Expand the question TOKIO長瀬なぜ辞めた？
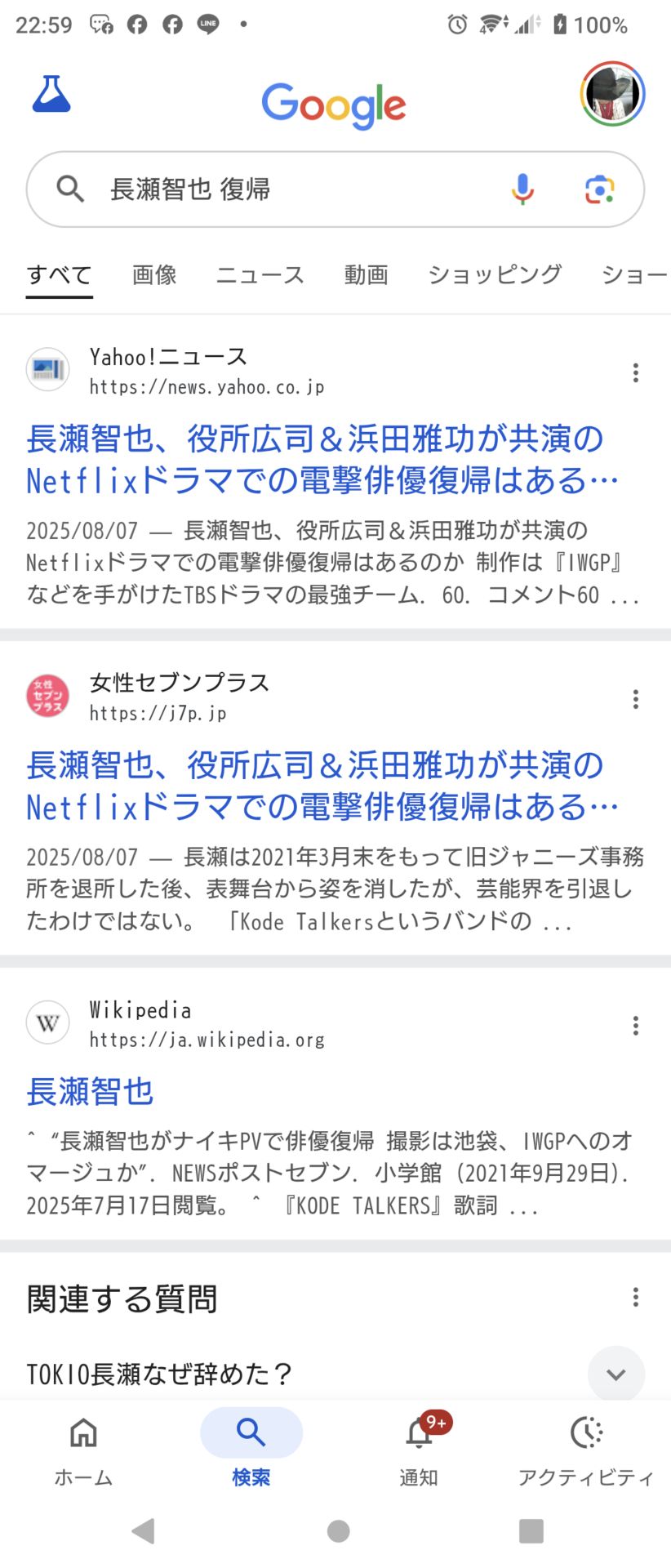The image size is (671, 1568). coord(616,1374)
